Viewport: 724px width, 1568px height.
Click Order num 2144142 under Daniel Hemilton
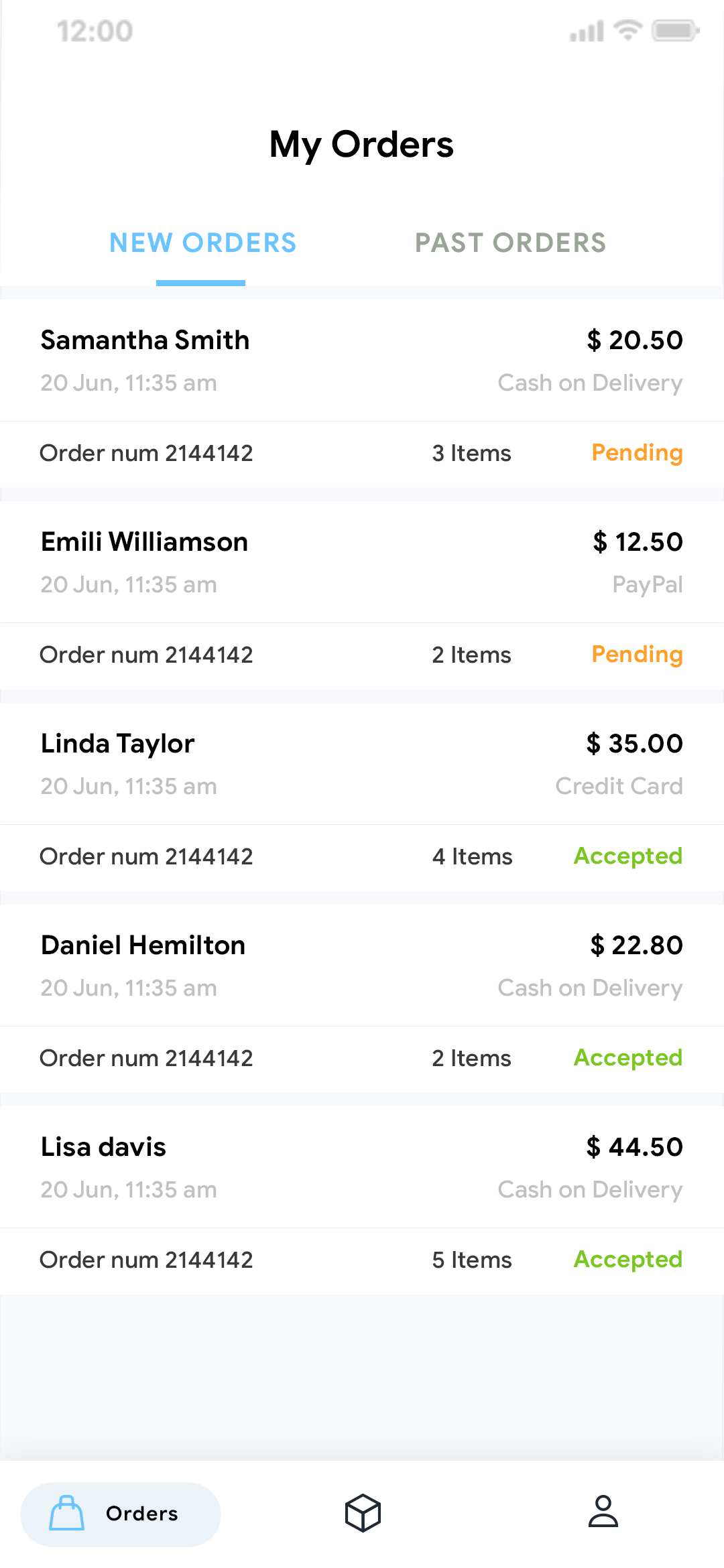pos(146,1058)
